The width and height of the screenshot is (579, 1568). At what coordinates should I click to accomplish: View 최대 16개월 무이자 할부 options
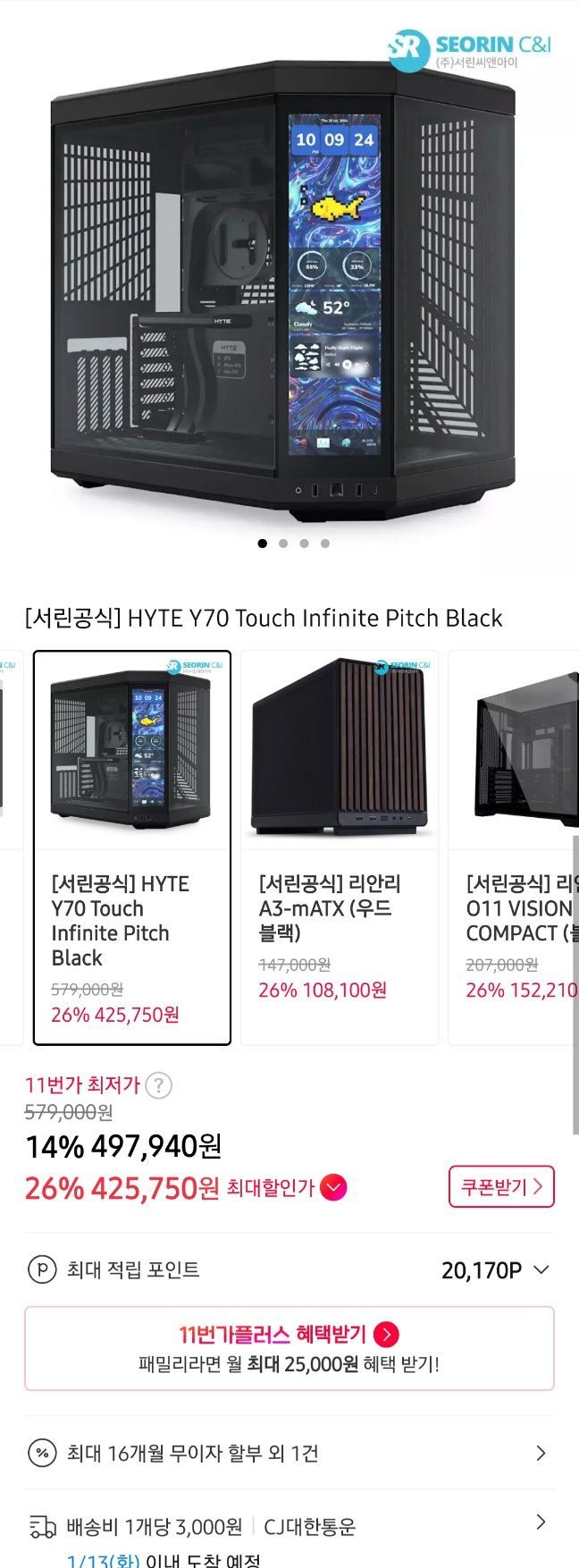[x=289, y=1454]
